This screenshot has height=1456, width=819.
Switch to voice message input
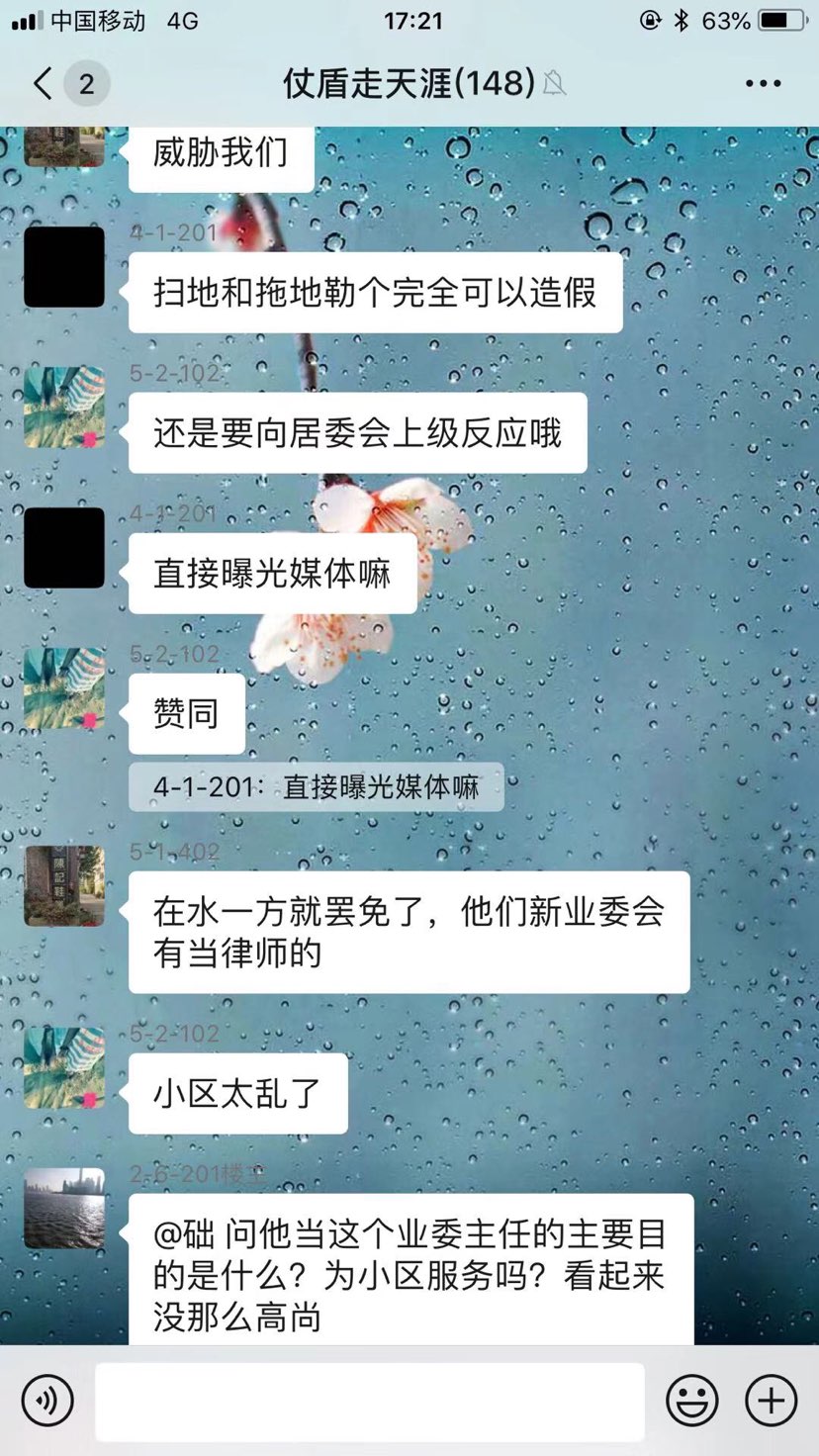point(47,1401)
